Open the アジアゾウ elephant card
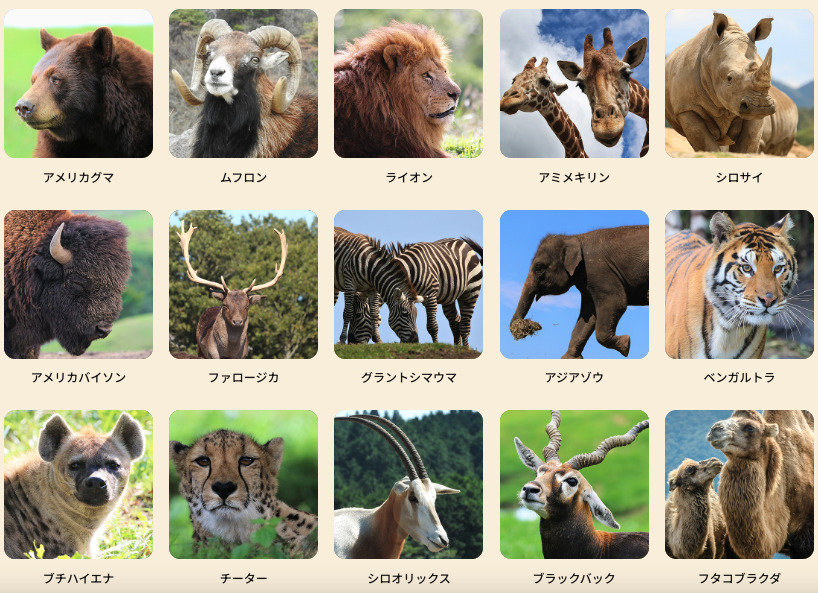The height and width of the screenshot is (593, 818). coord(574,284)
